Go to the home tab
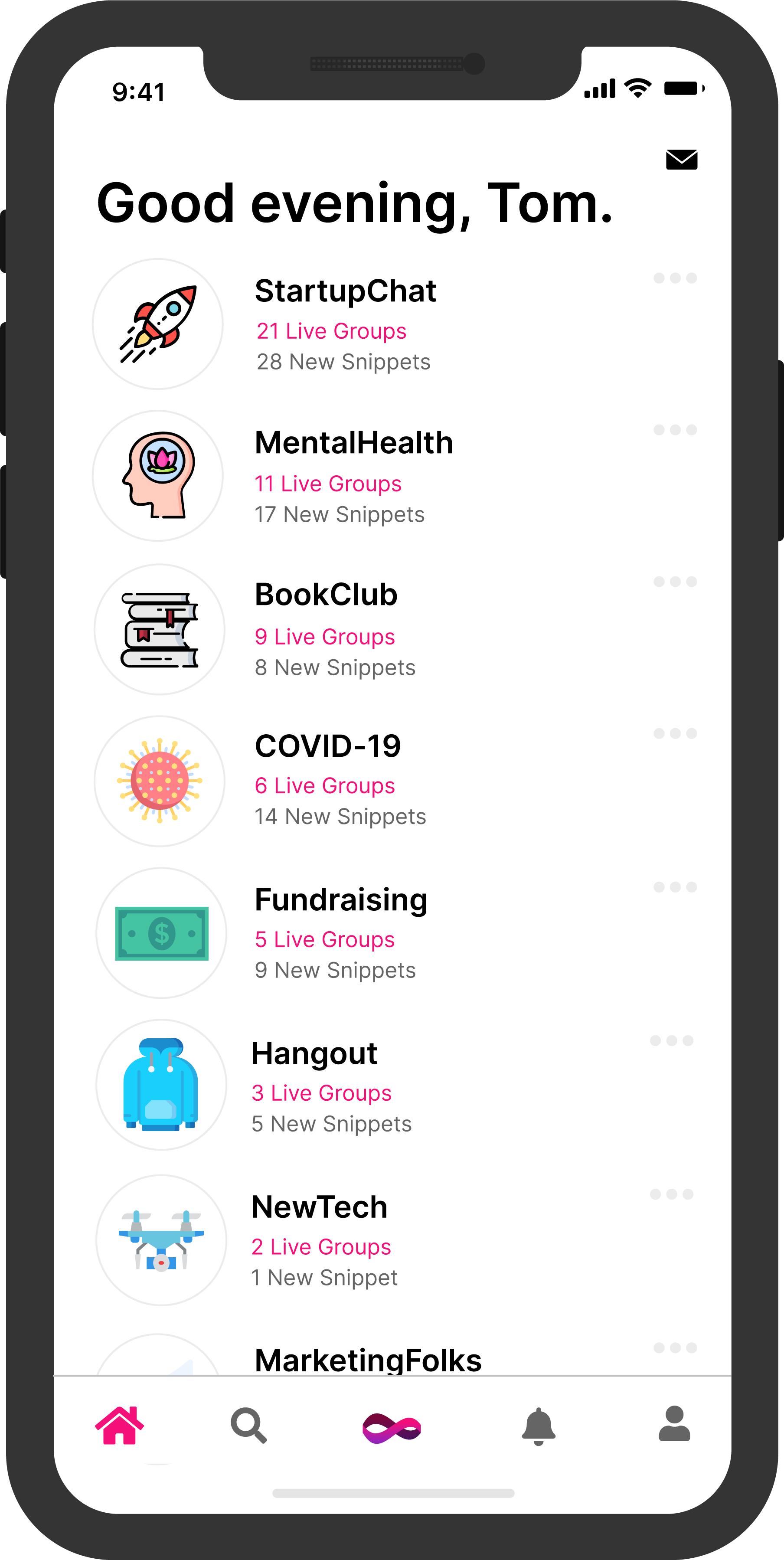Viewport: 784px width, 1560px height. 120,1426
